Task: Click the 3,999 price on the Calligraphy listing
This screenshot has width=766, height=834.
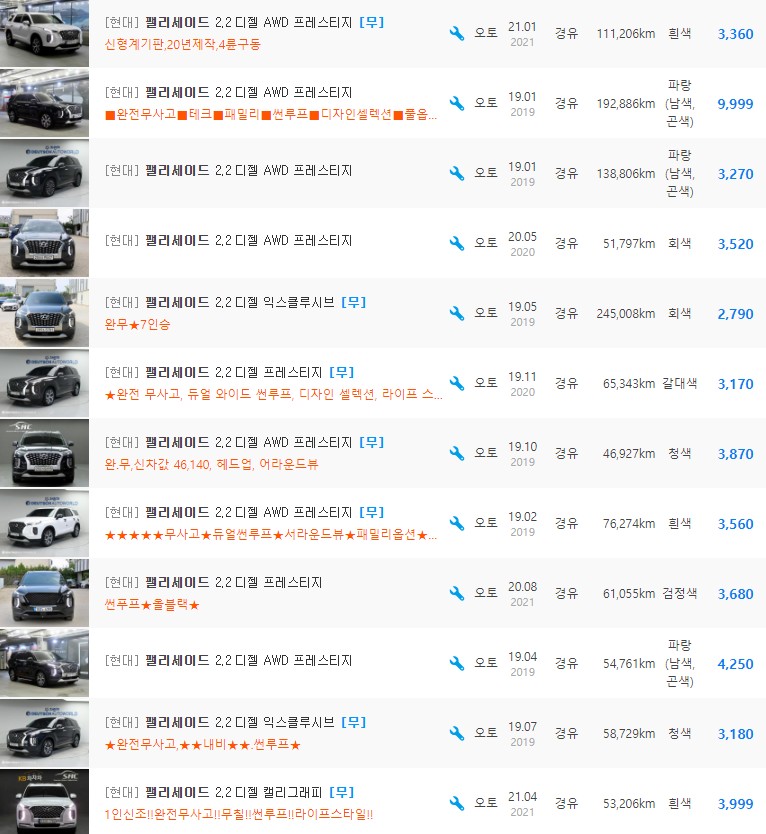Action: pyautogui.click(x=736, y=803)
